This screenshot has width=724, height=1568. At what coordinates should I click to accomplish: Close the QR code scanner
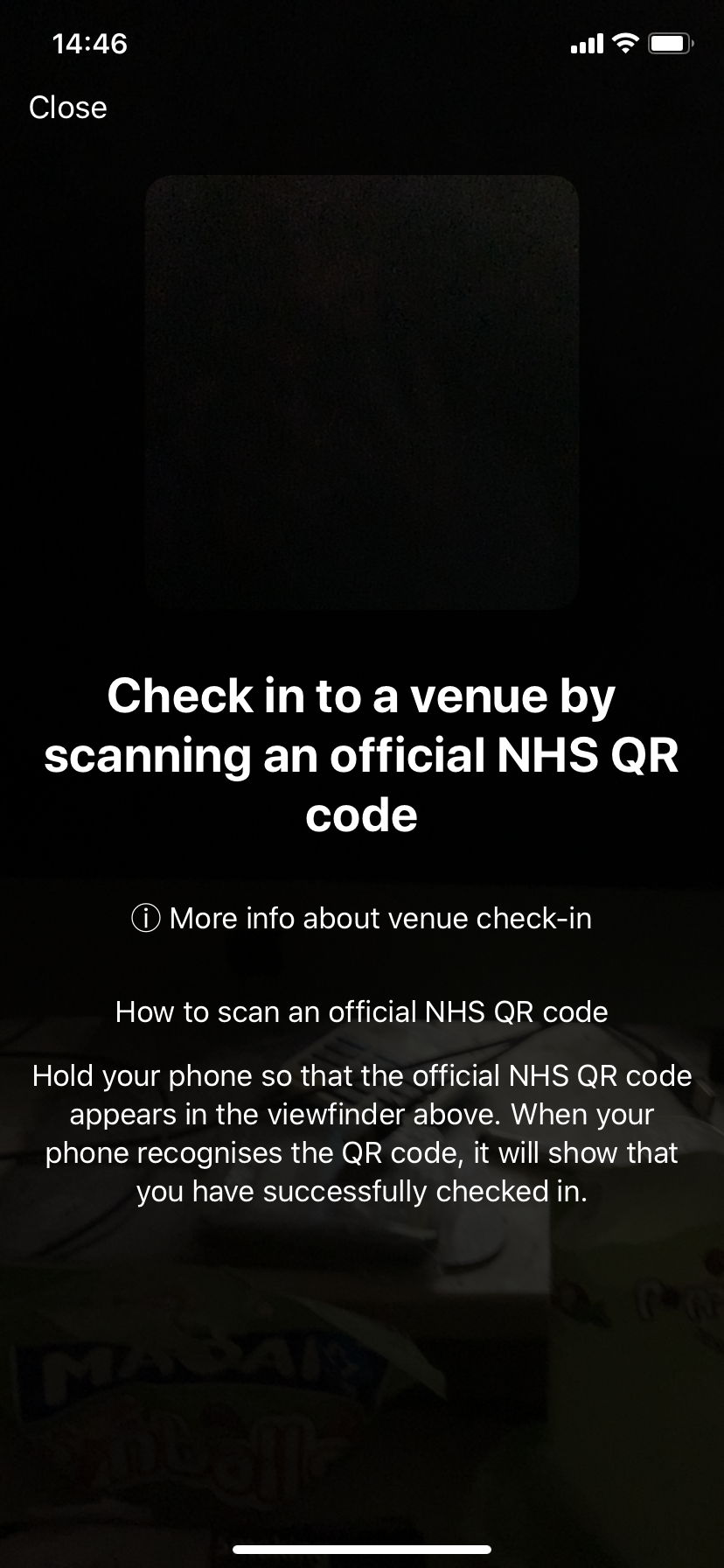[67, 108]
